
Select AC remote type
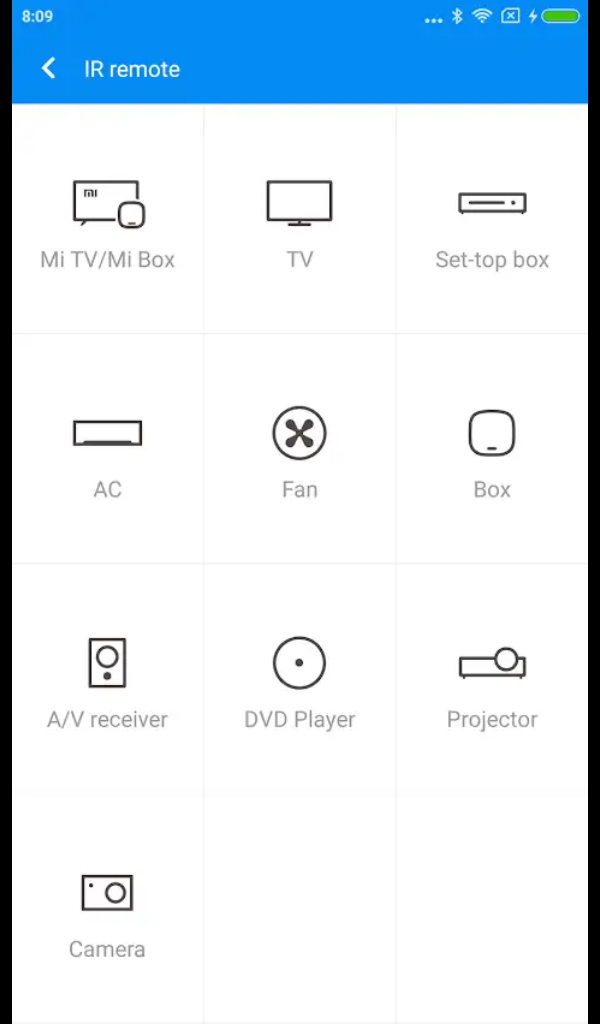(x=108, y=449)
